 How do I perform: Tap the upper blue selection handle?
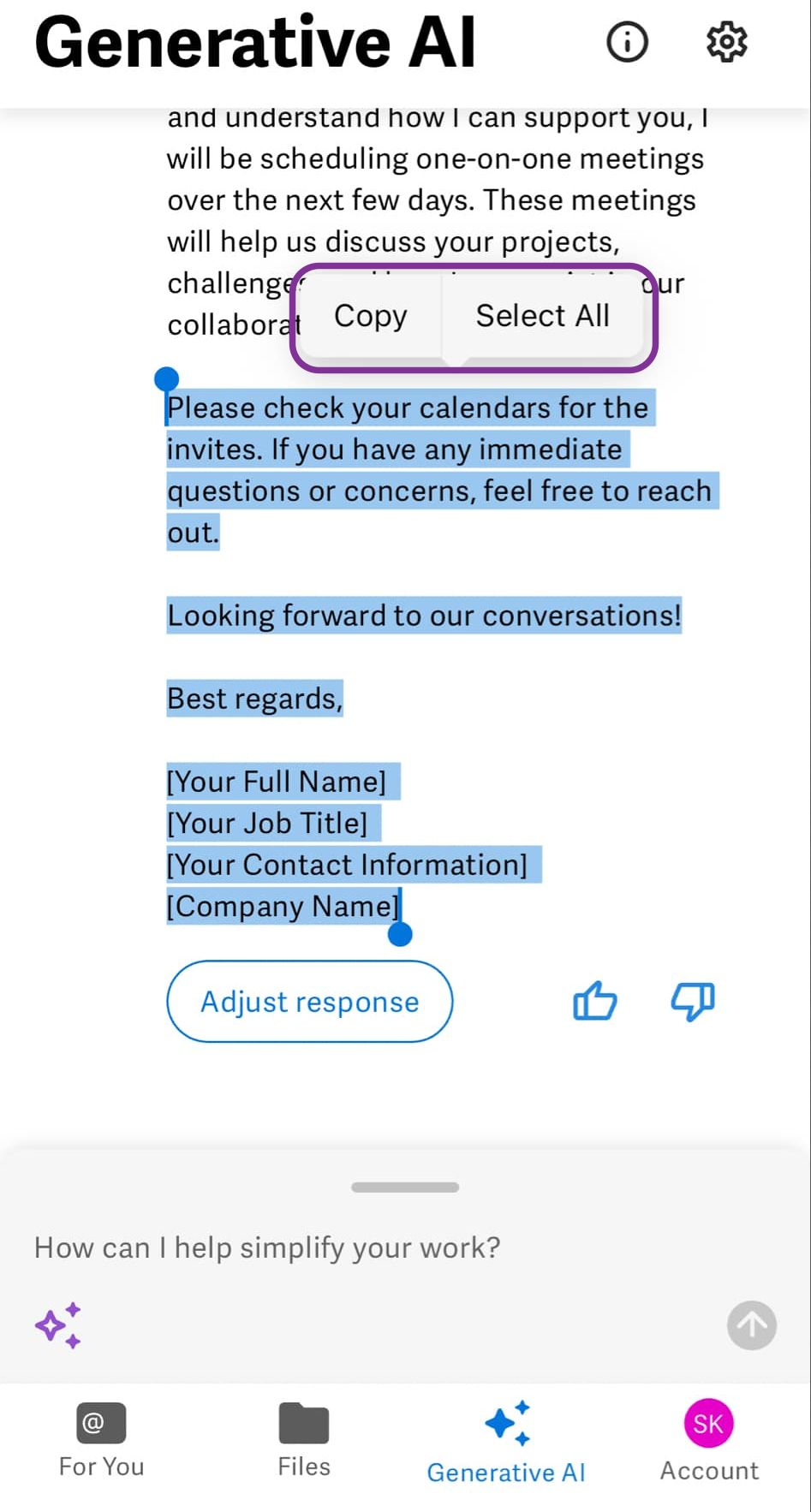point(168,377)
